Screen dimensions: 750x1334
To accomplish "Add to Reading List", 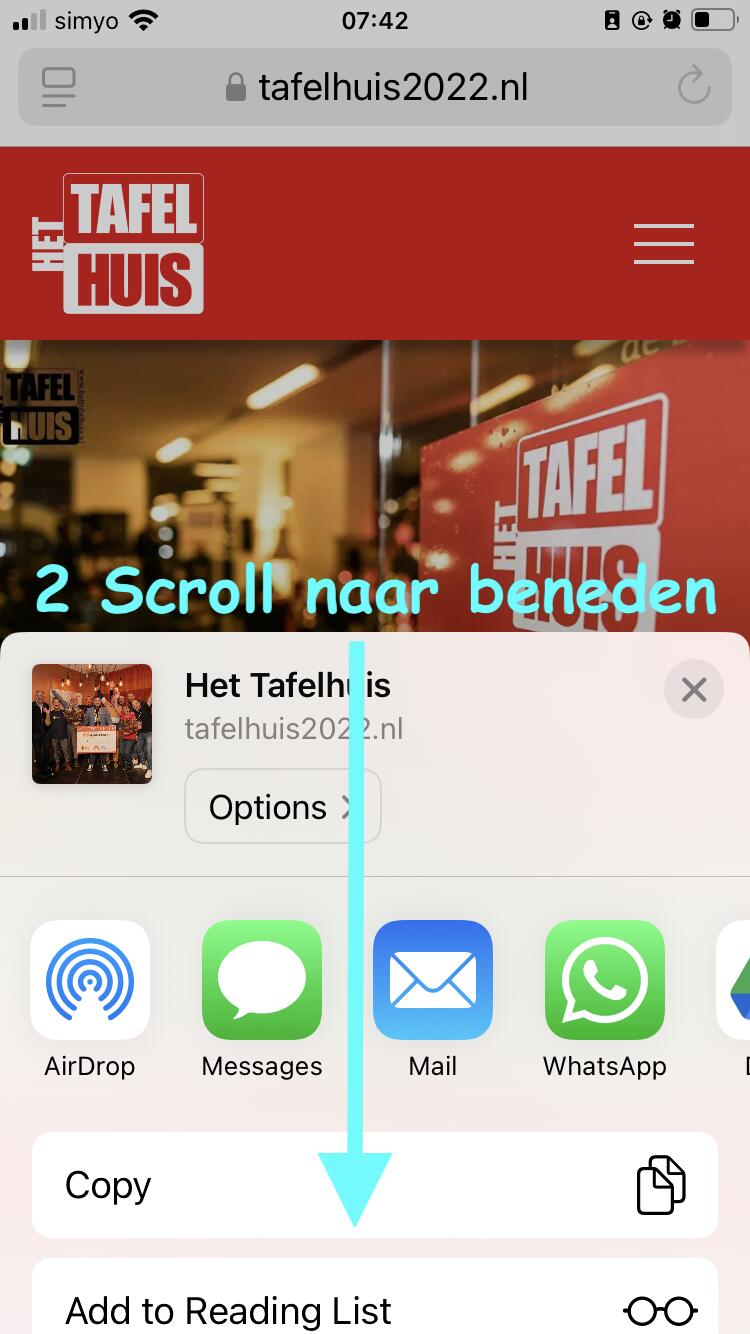I will (x=375, y=1300).
